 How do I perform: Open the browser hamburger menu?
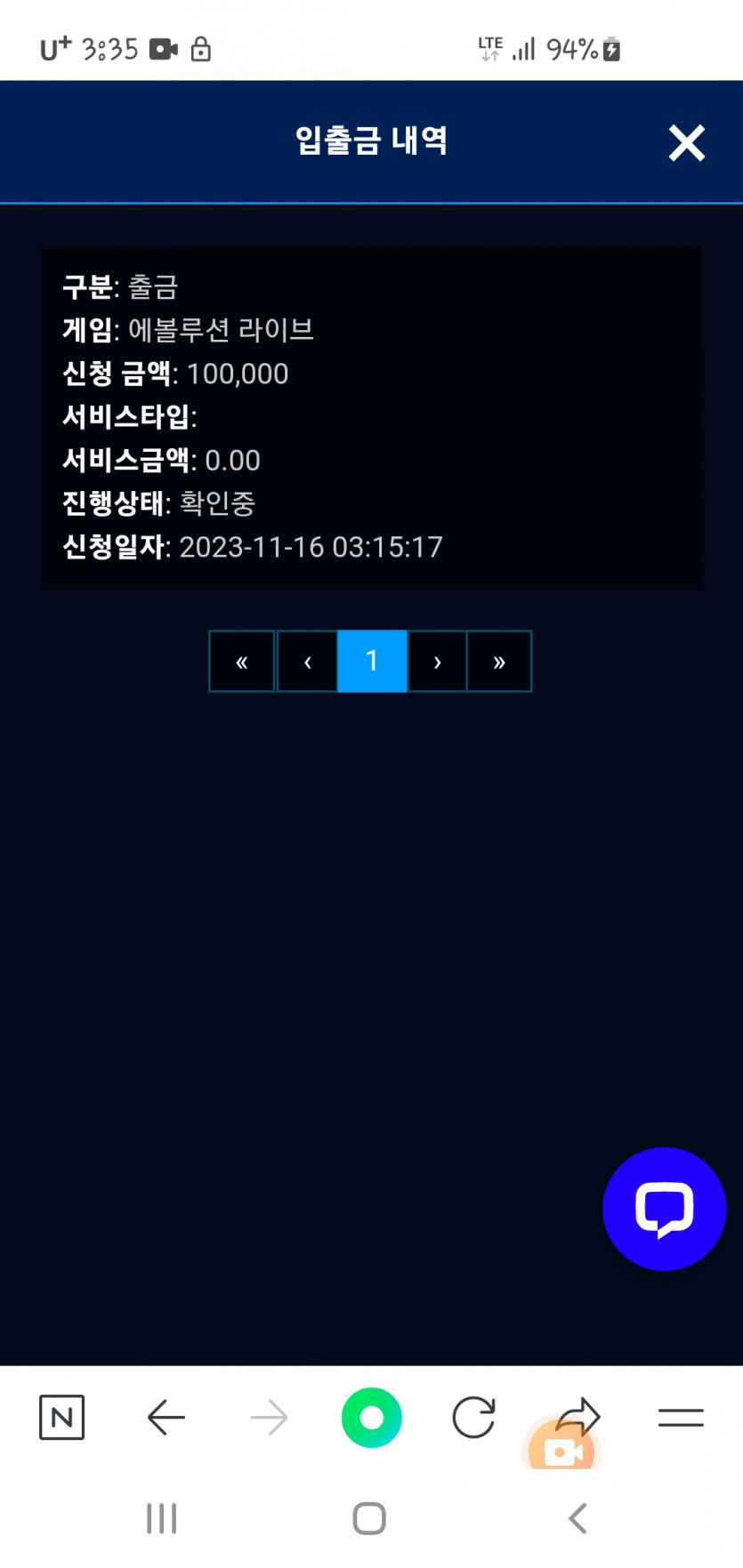[x=681, y=1417]
